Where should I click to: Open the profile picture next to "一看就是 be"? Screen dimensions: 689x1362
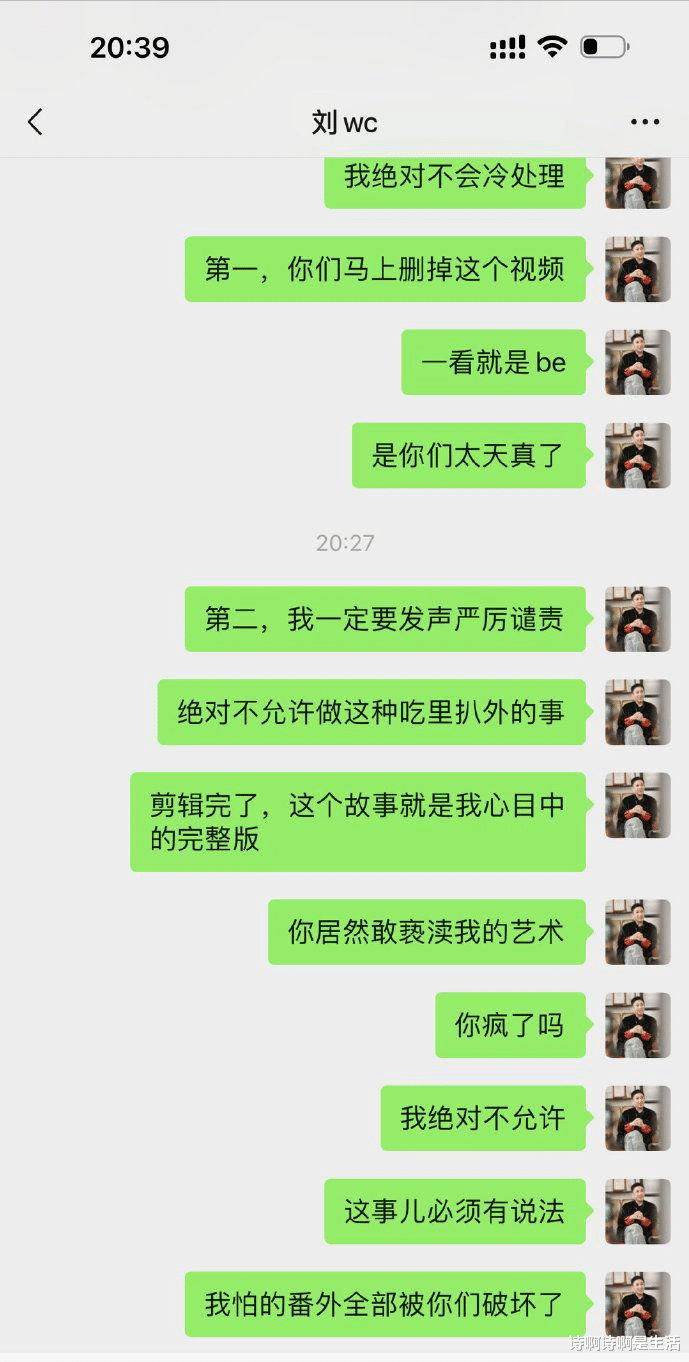click(637, 362)
